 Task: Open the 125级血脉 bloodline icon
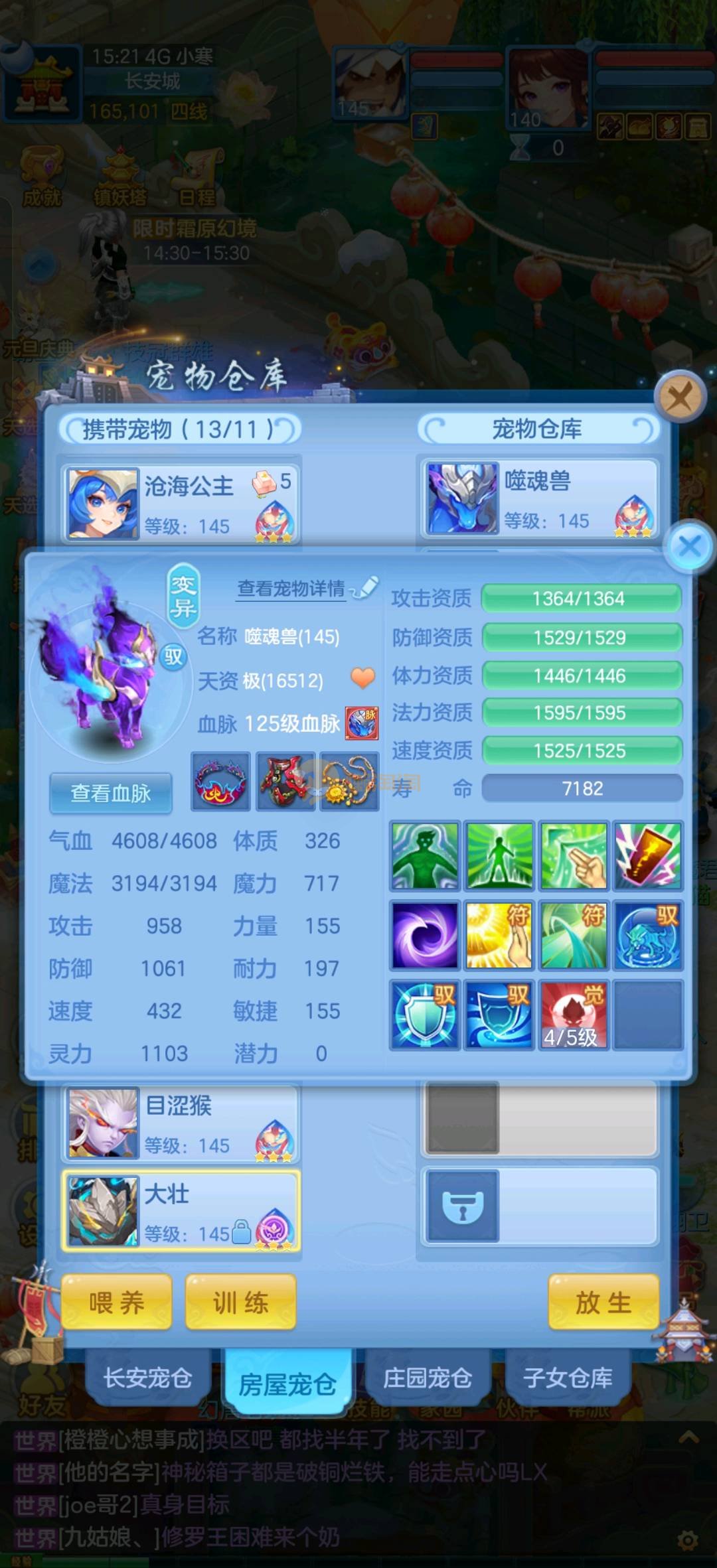(362, 723)
